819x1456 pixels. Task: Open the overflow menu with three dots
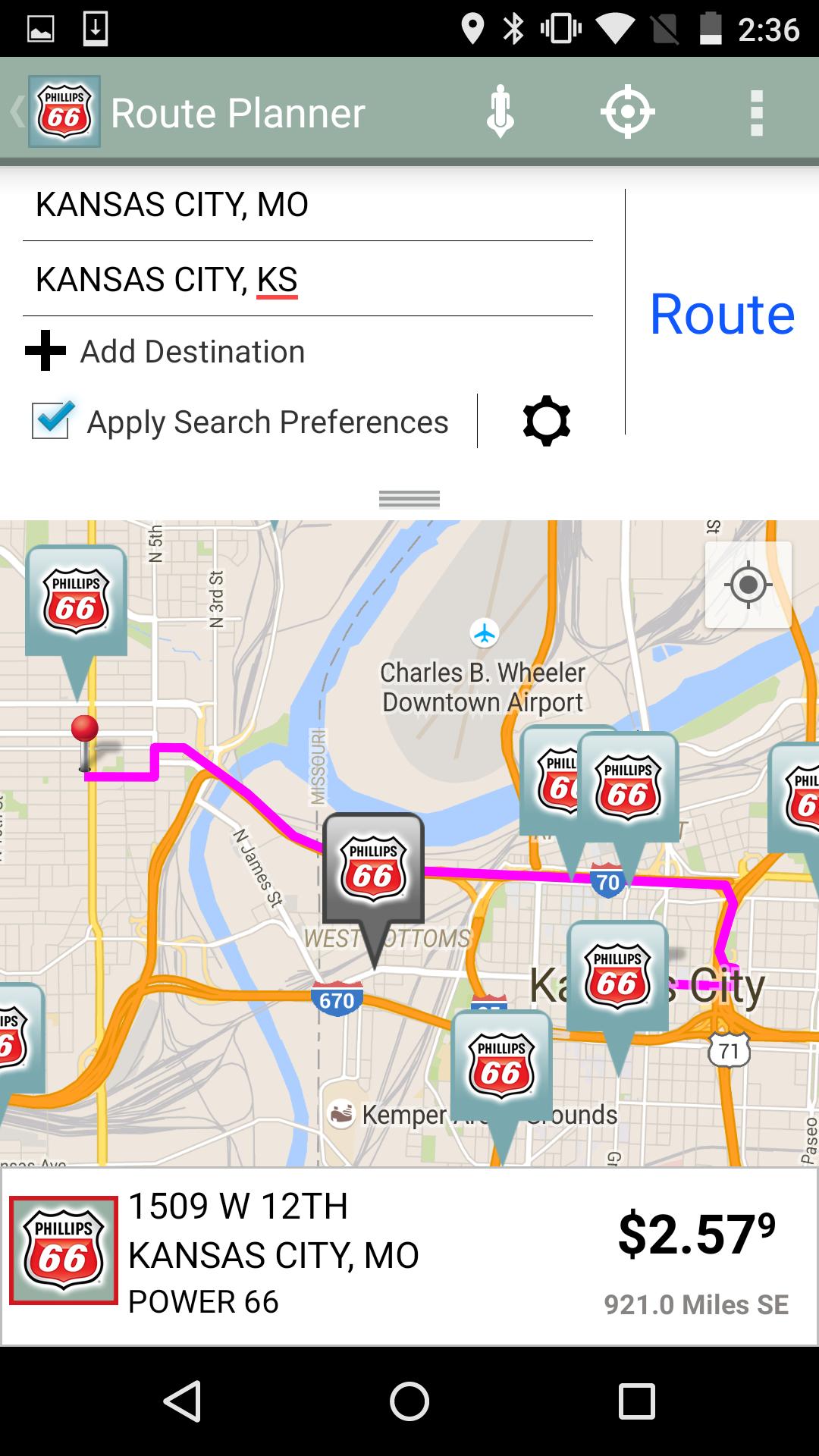coord(756,112)
